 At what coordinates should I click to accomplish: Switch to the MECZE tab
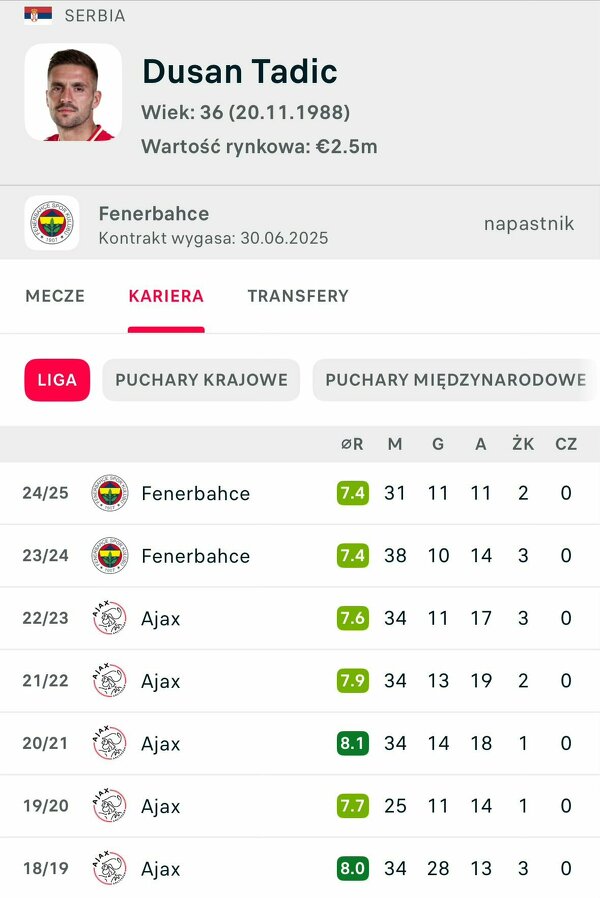click(x=55, y=296)
